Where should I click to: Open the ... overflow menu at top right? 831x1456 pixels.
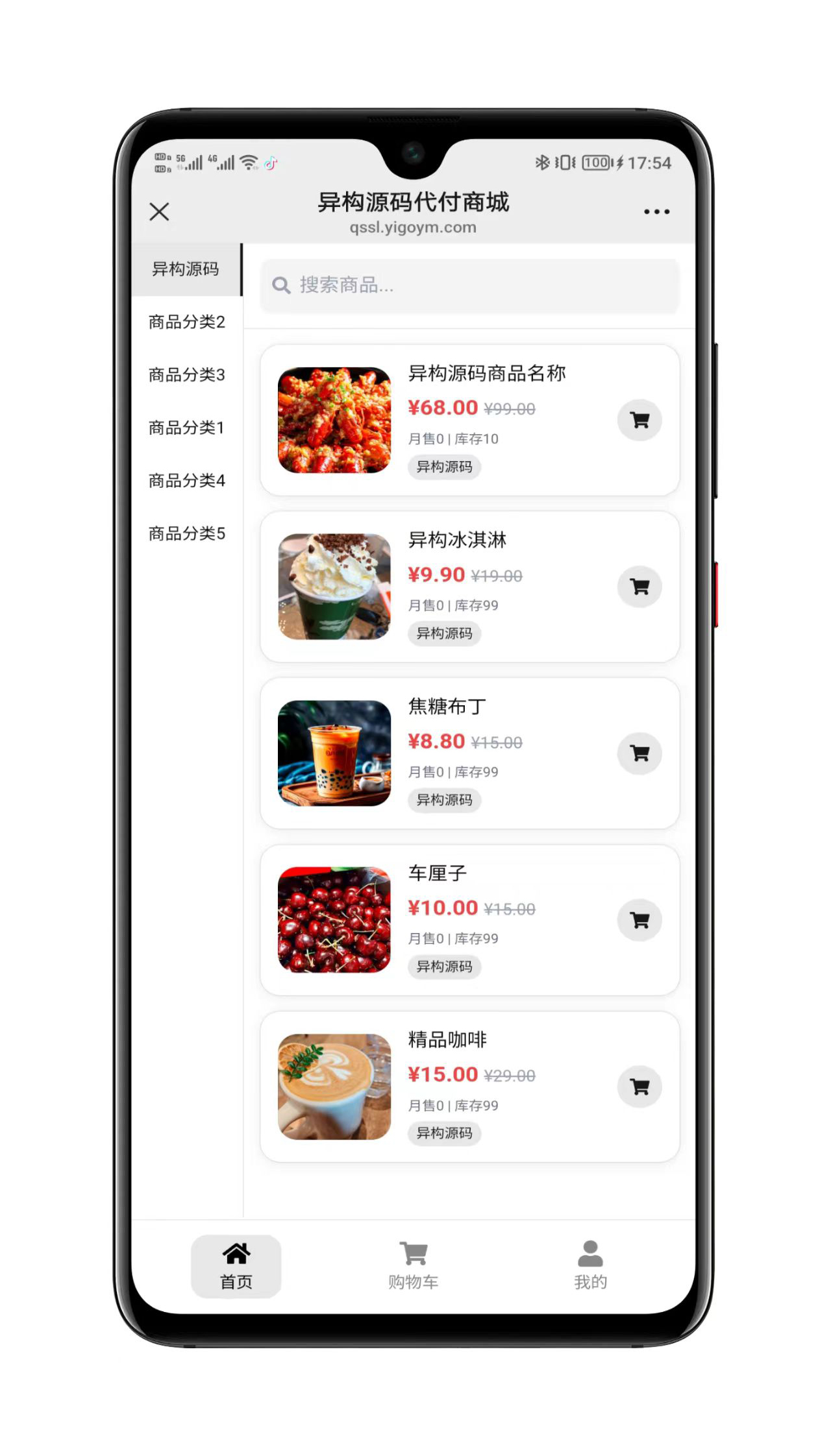coord(655,212)
